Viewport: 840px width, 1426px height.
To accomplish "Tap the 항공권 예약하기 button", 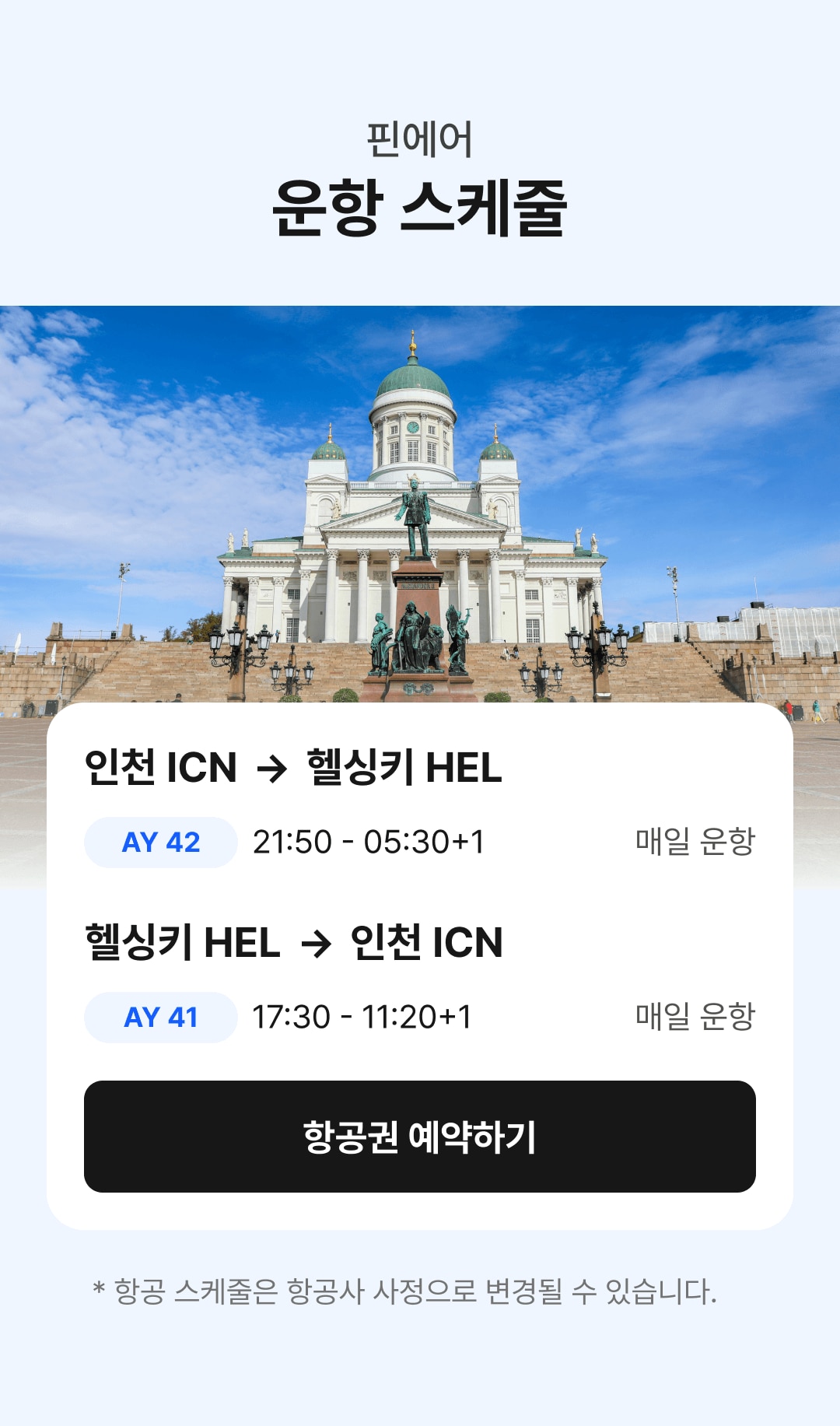I will (x=420, y=1136).
